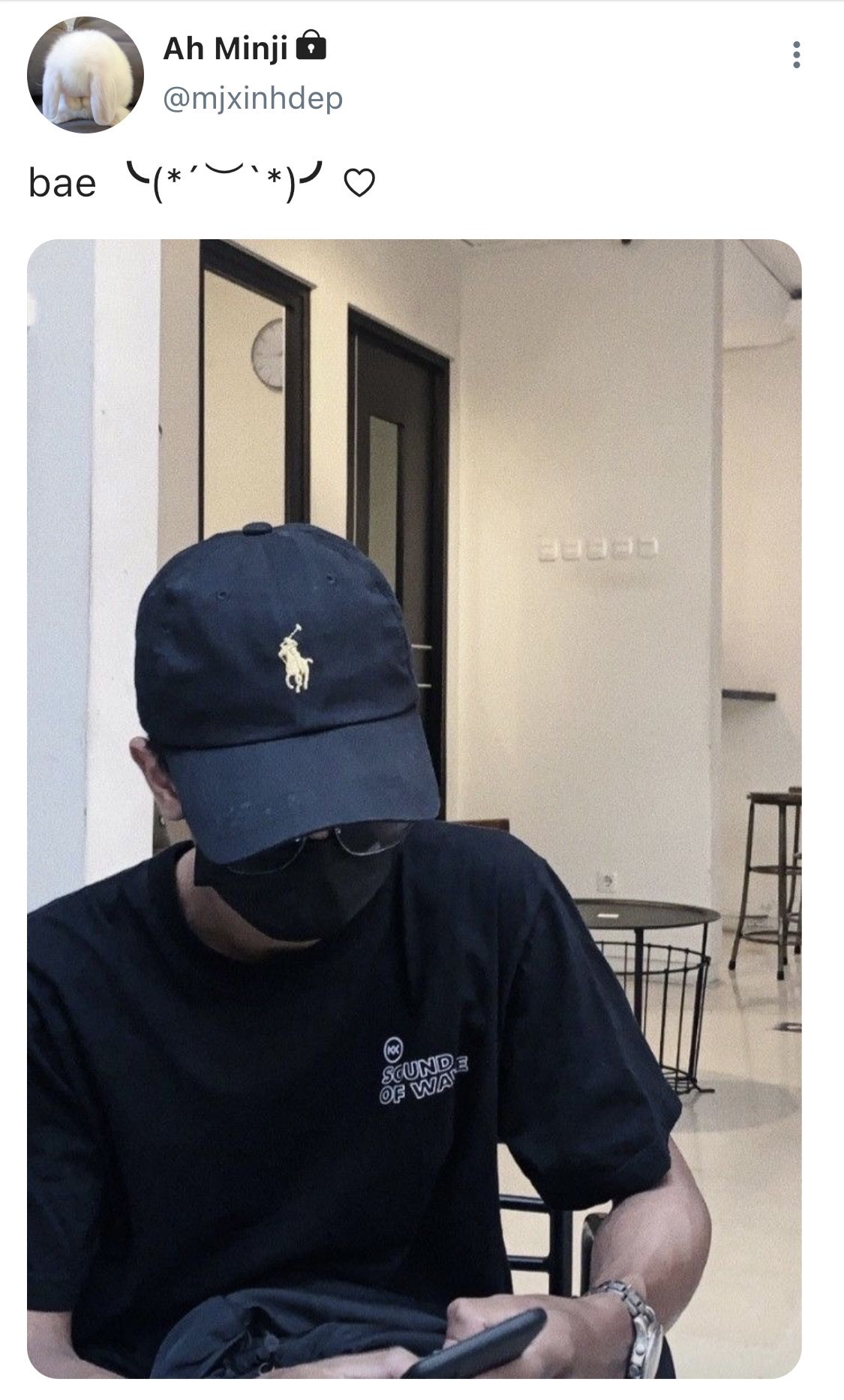Open Ah Minji's profile picture
This screenshot has width=844, height=1400.
pos(85,75)
